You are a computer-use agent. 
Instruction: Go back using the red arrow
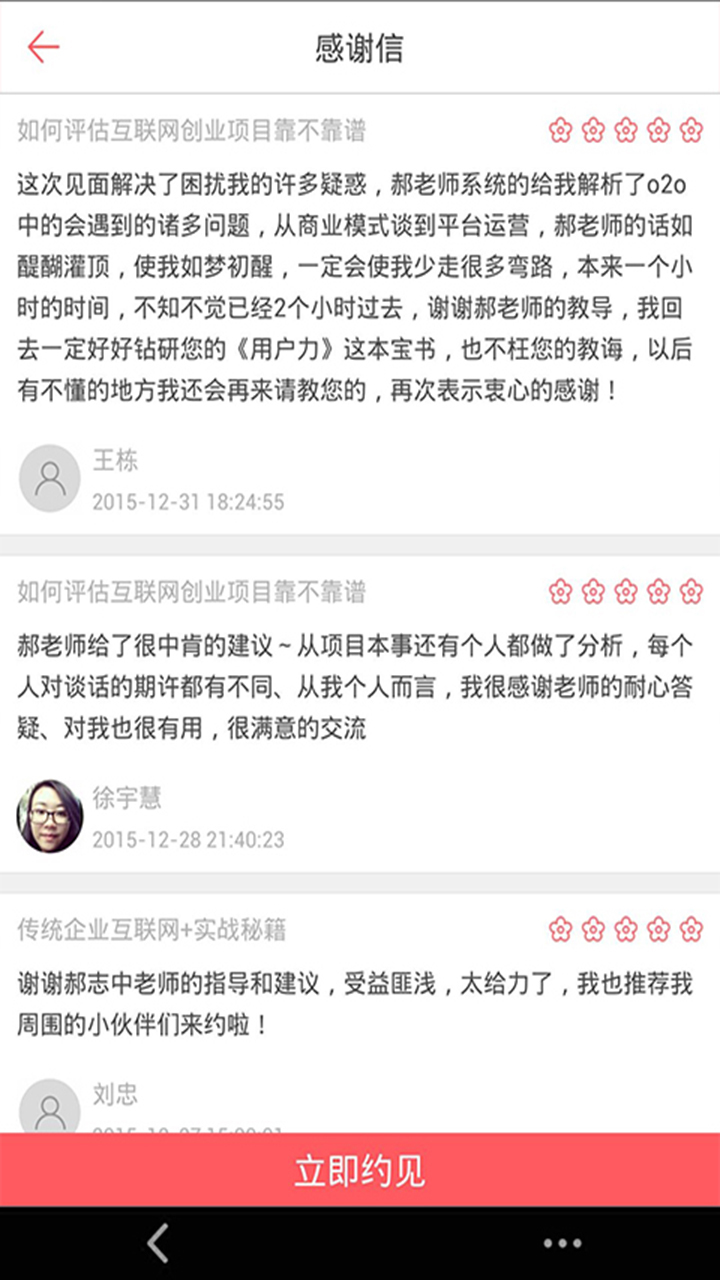(44, 47)
